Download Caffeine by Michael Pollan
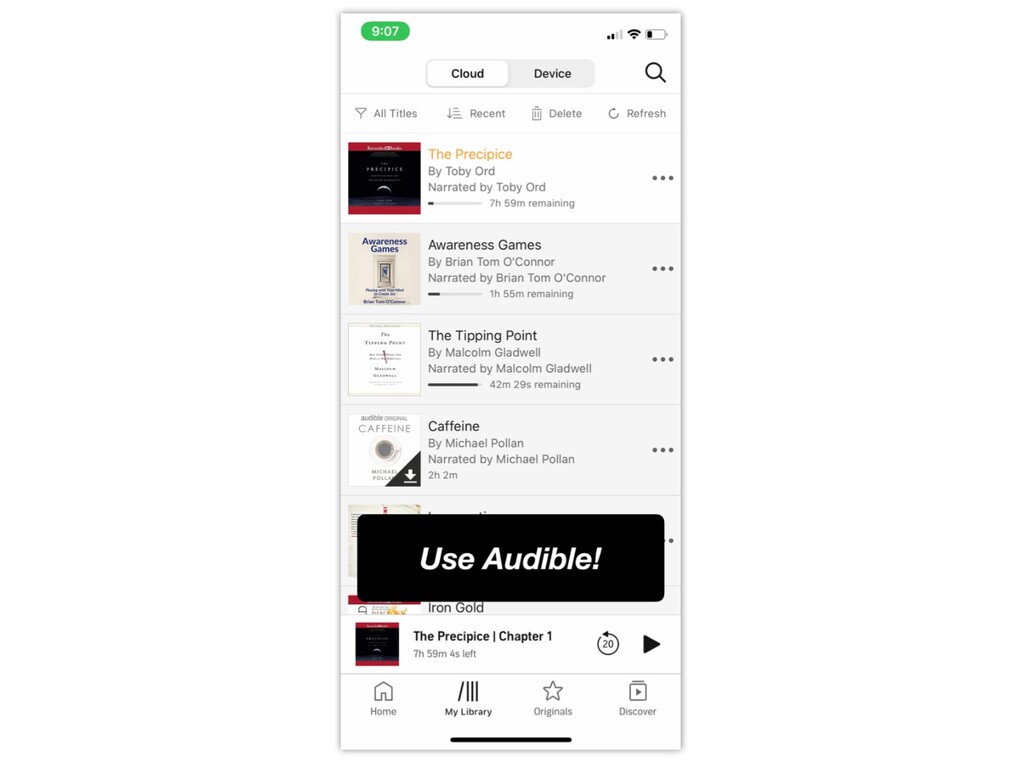 tap(409, 475)
